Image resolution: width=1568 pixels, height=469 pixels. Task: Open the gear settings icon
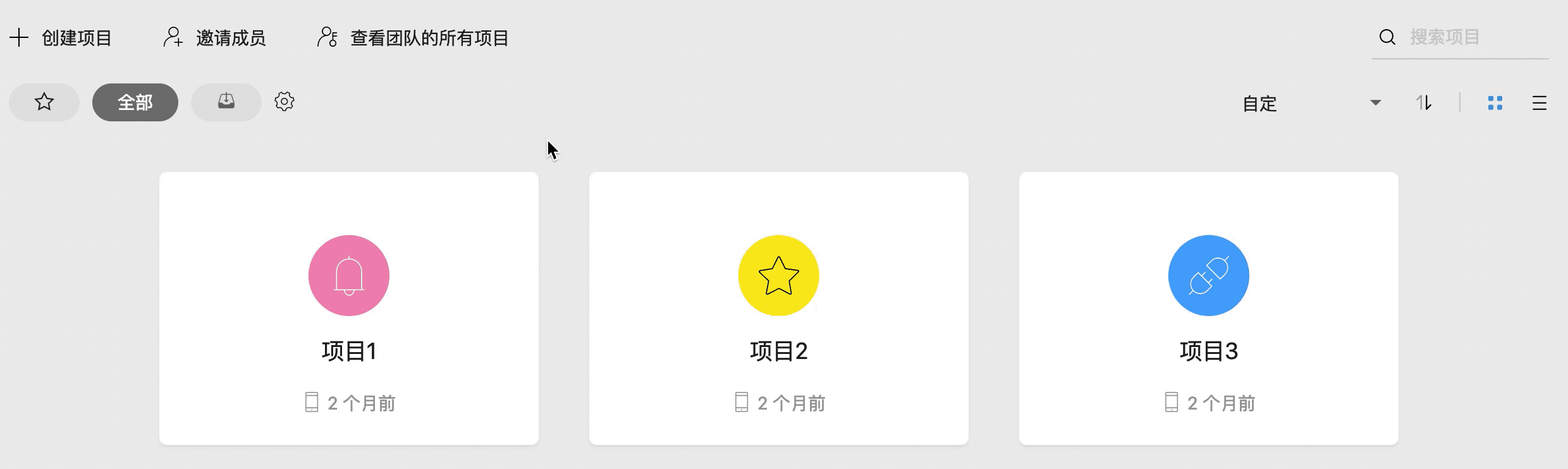pos(285,101)
